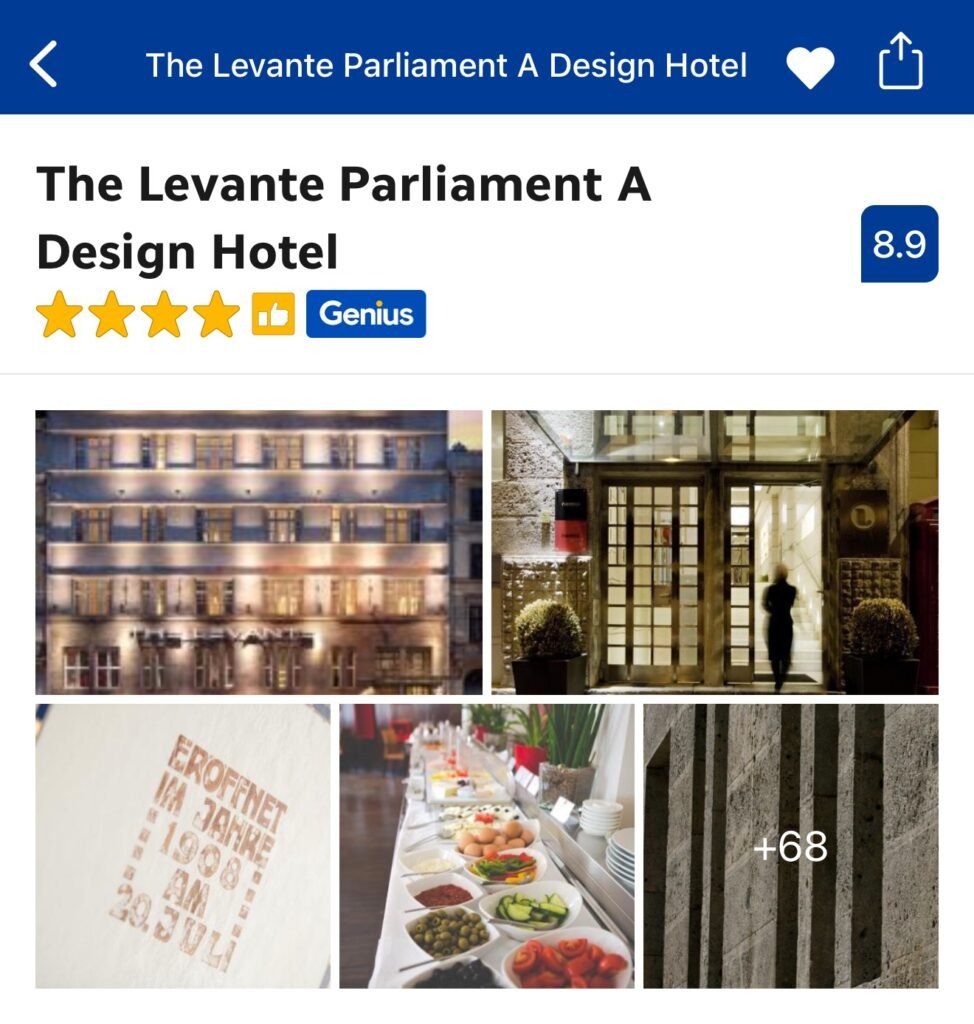Tap the Genius badge
Image resolution: width=974 pixels, height=1024 pixels.
coord(366,314)
